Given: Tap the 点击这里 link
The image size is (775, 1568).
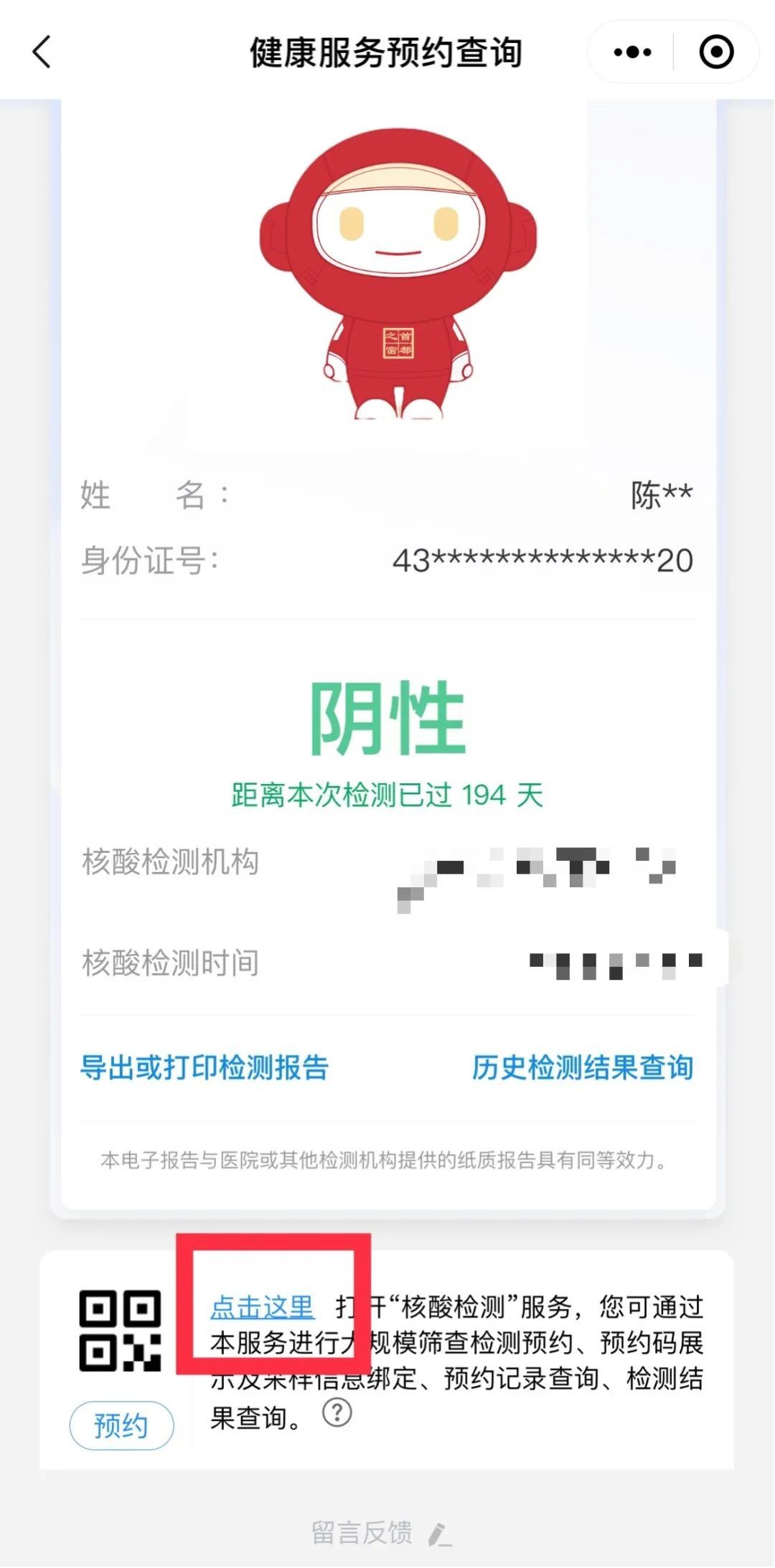Looking at the screenshot, I should pos(262,1308).
